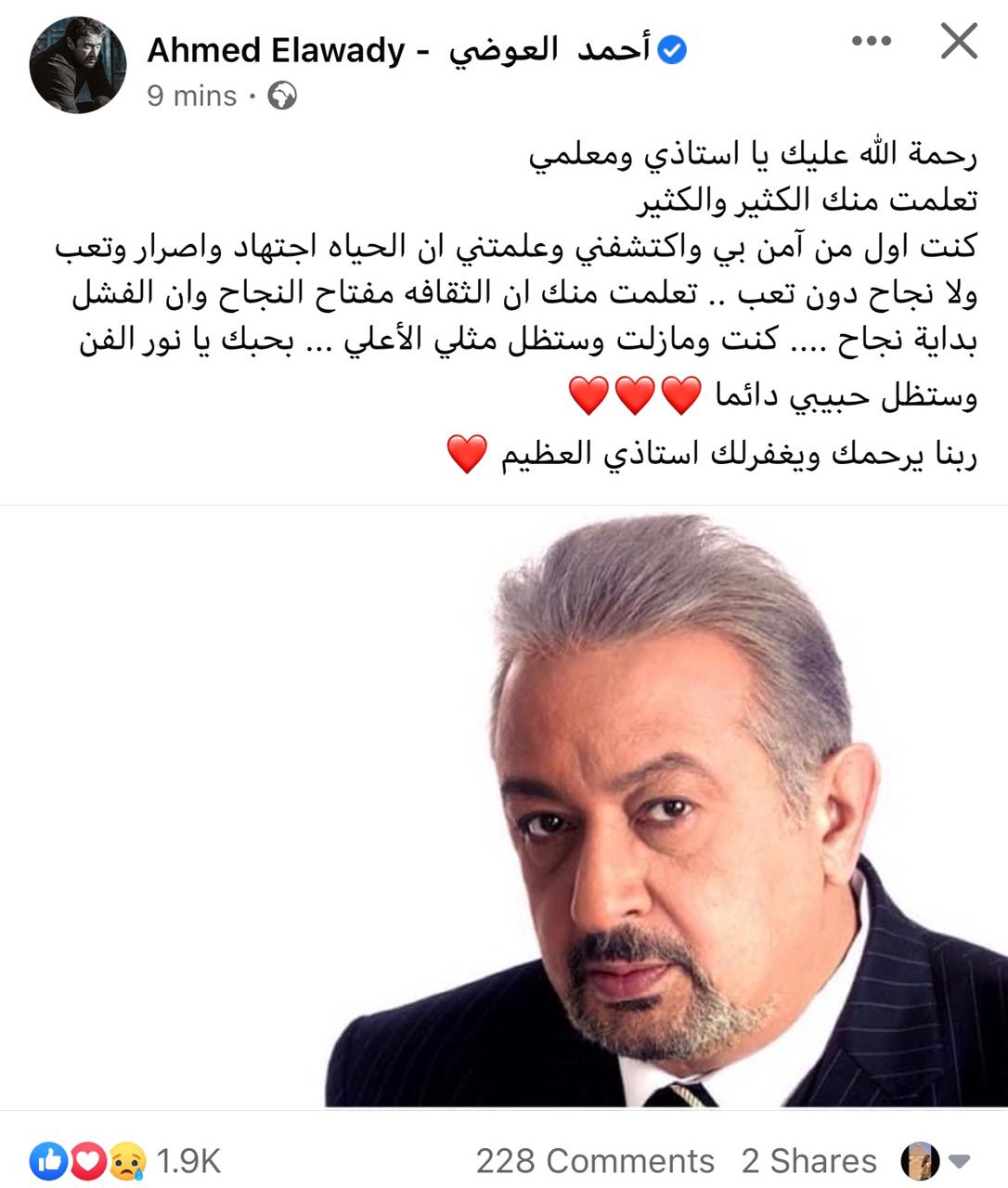Screen dimensions: 1008x1188
Task: View the 2 Shares
Action: 808,1160
